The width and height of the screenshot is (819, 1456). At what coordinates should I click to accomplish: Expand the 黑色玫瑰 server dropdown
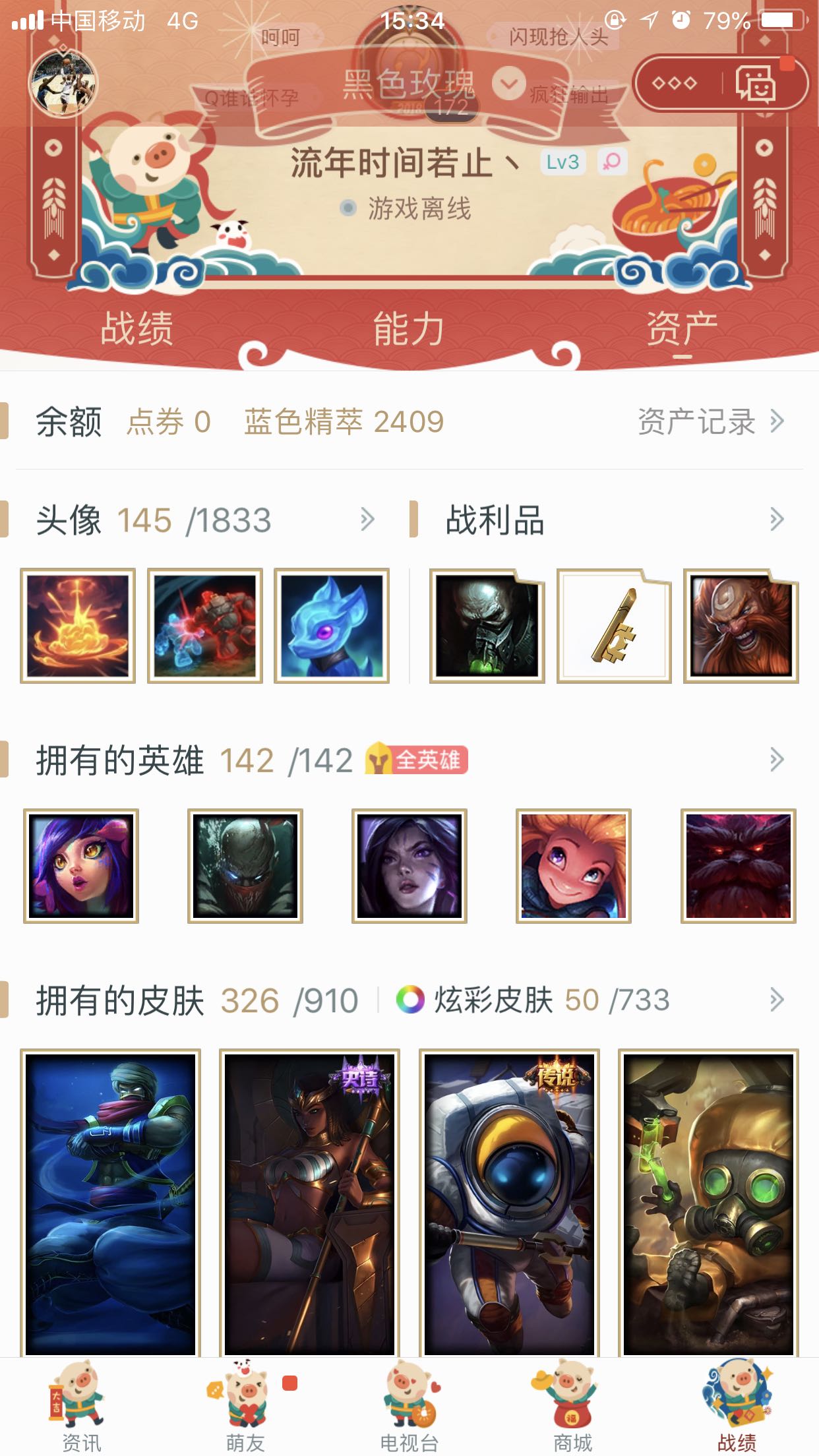(508, 84)
